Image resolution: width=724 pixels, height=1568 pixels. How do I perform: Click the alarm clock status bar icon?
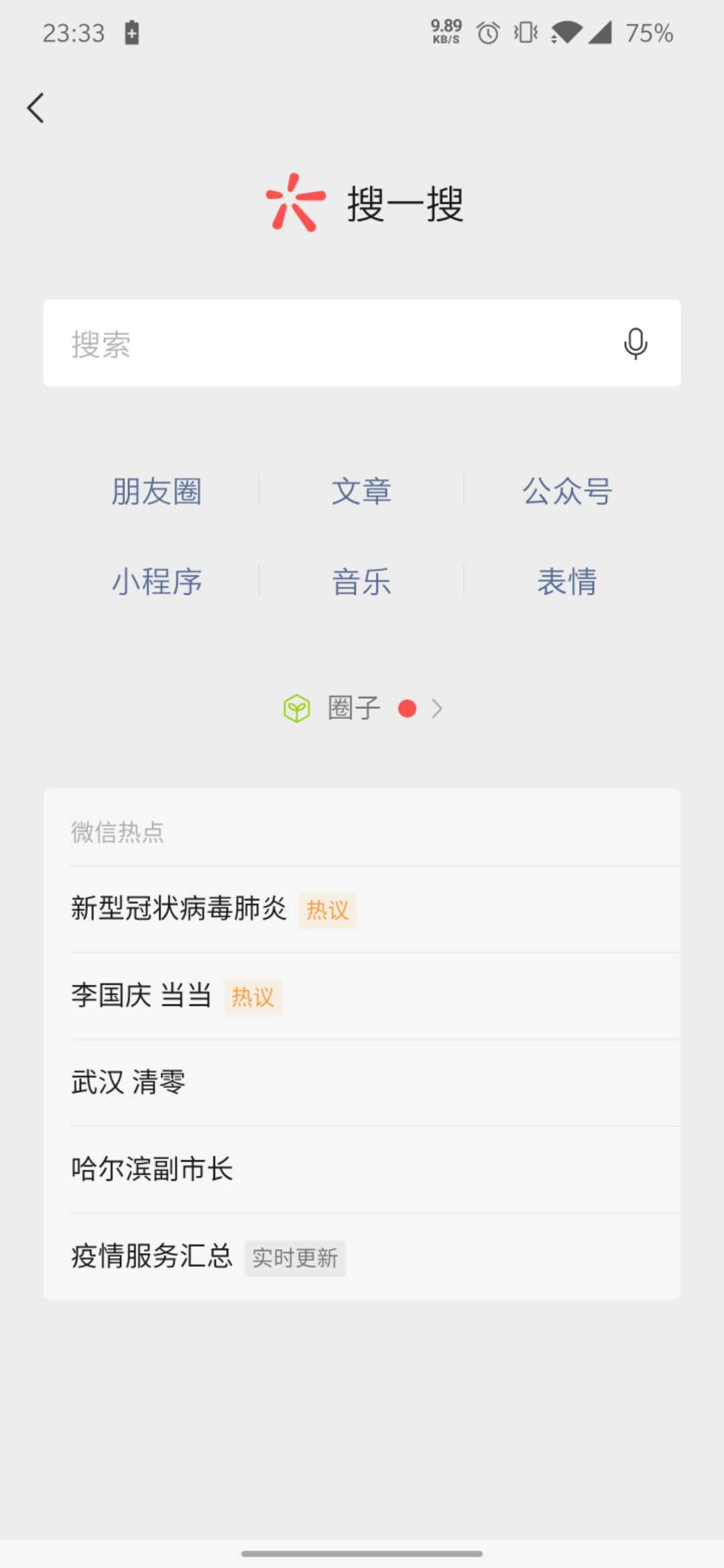487,32
